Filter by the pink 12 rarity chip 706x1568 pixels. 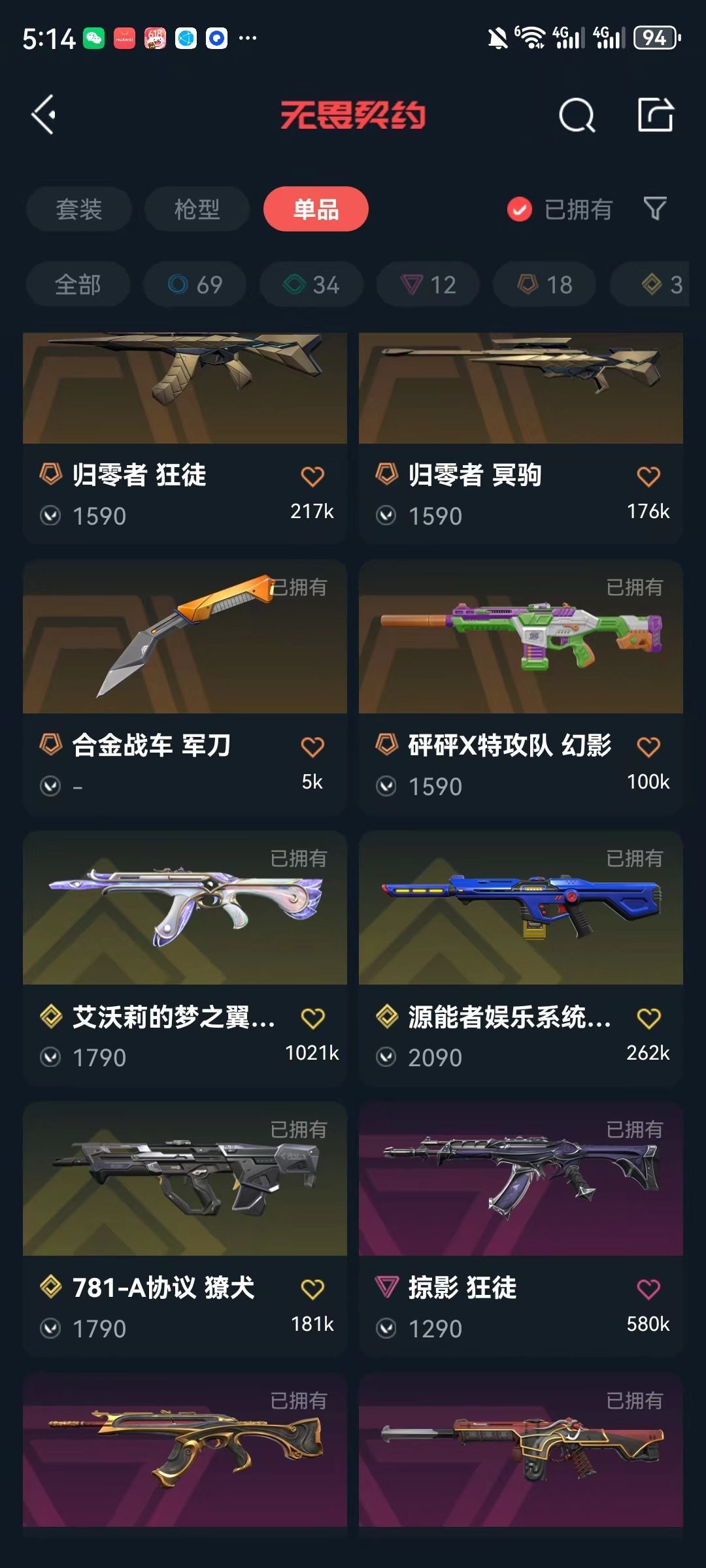tap(428, 284)
